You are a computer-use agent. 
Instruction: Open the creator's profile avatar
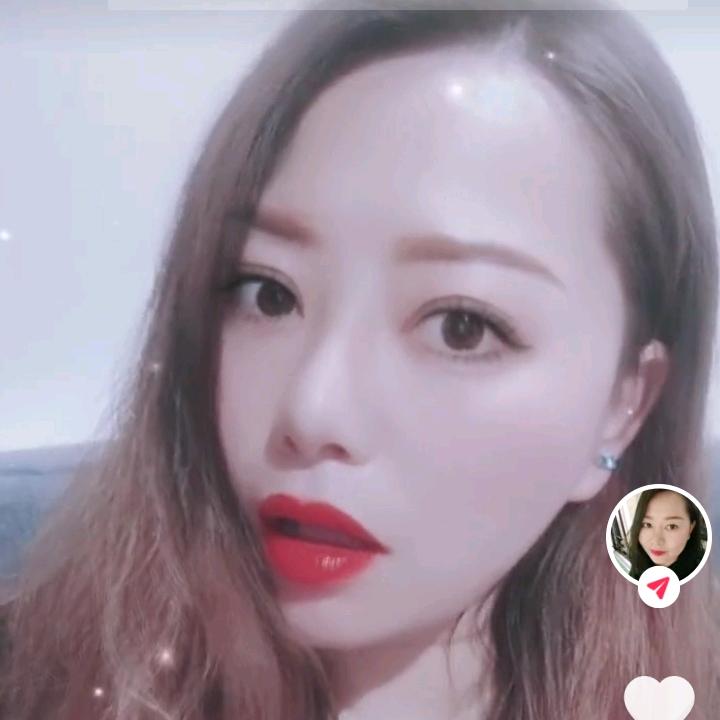[x=658, y=535]
